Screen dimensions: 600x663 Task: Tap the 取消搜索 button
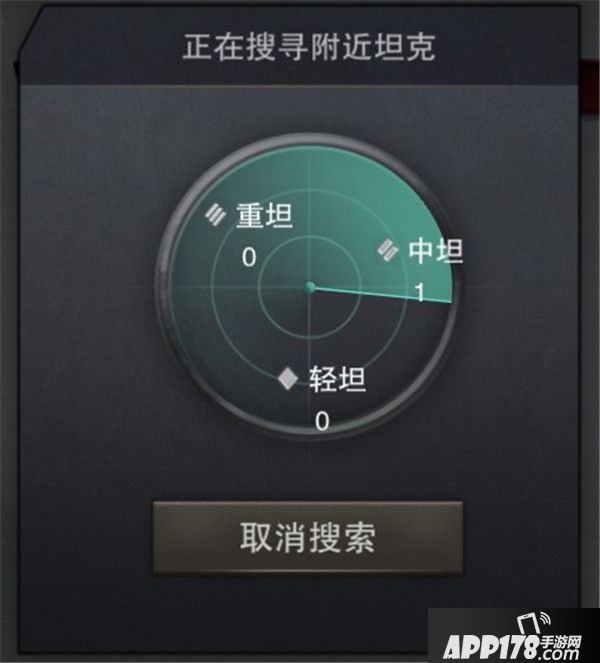pyautogui.click(x=307, y=537)
